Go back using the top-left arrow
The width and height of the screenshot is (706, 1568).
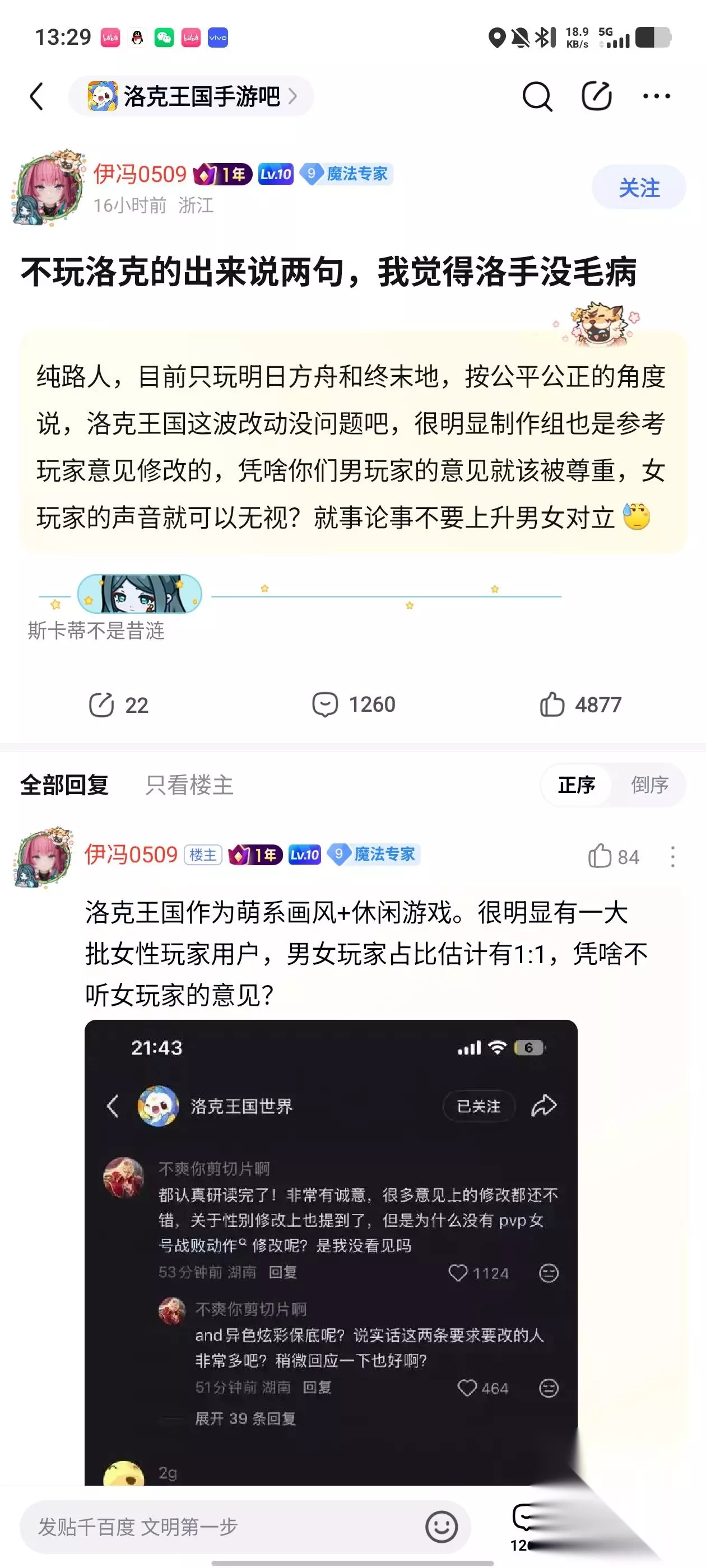36,96
